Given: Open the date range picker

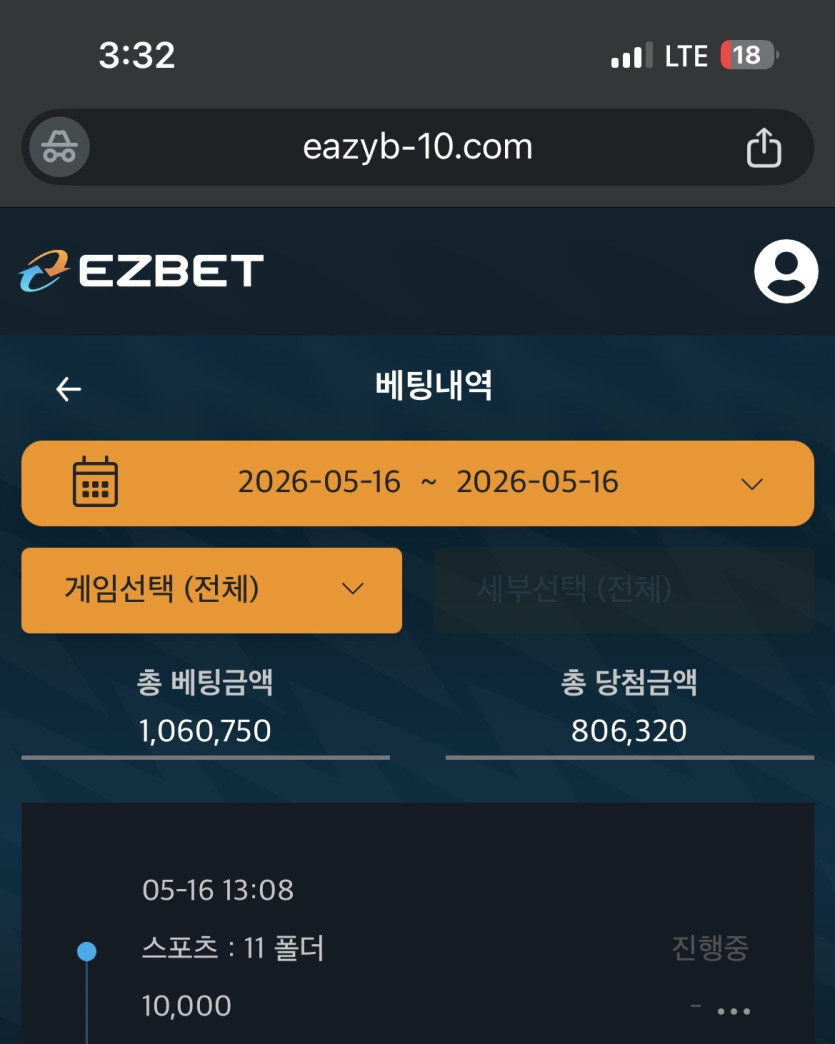Looking at the screenshot, I should coord(418,483).
